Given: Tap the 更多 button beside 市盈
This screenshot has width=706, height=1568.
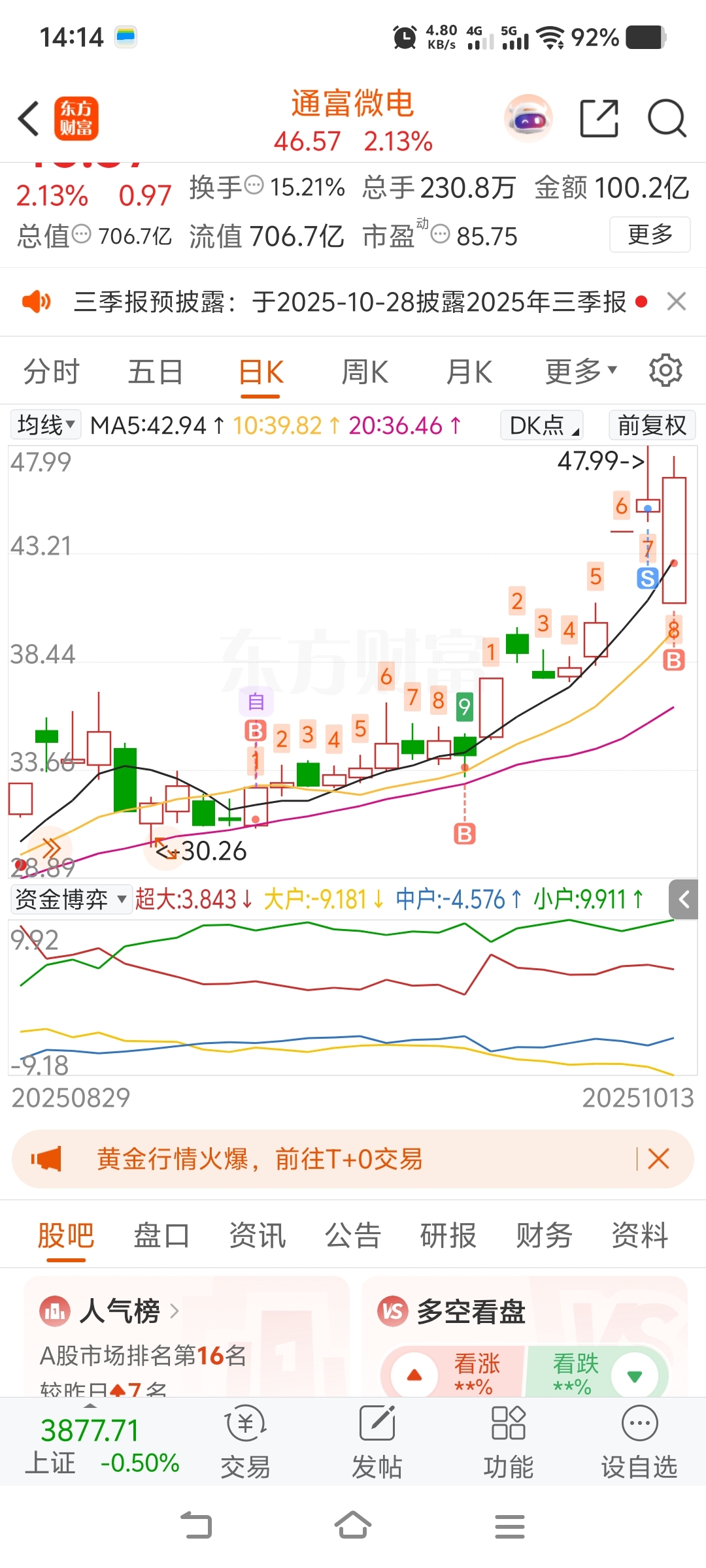Looking at the screenshot, I should [650, 235].
